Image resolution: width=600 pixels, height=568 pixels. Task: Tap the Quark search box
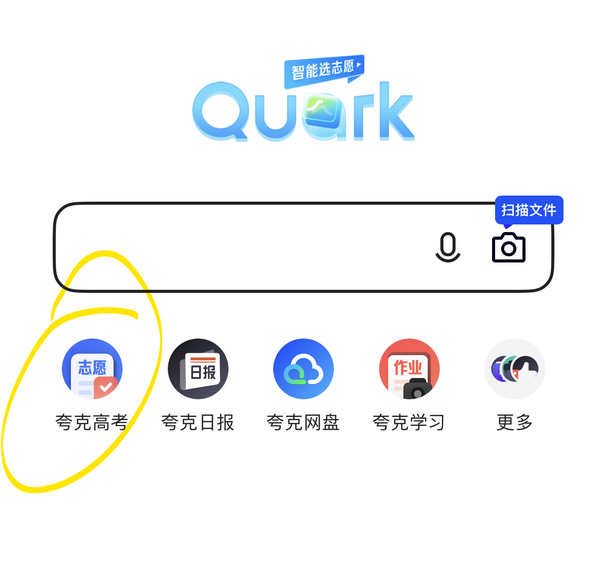tap(240, 247)
